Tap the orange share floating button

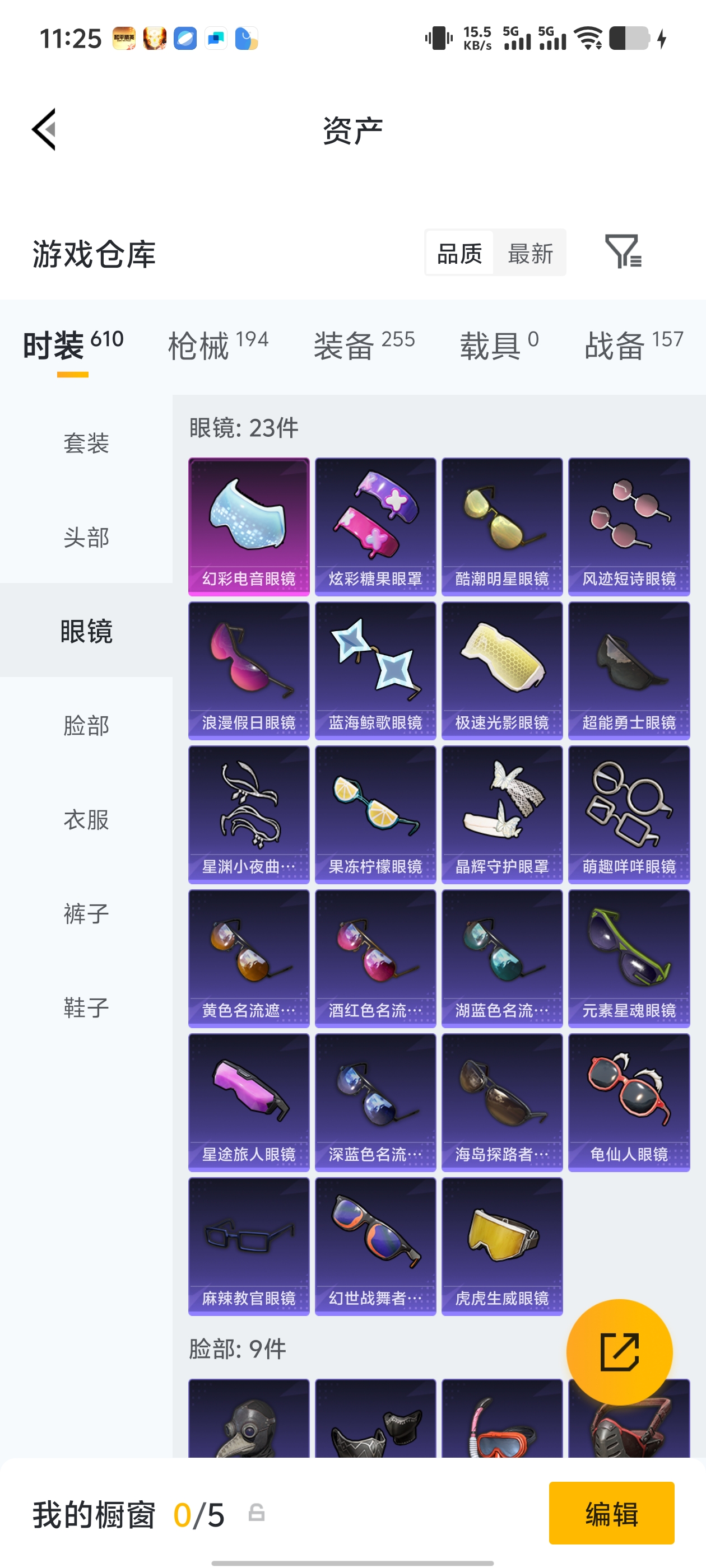coord(620,1351)
